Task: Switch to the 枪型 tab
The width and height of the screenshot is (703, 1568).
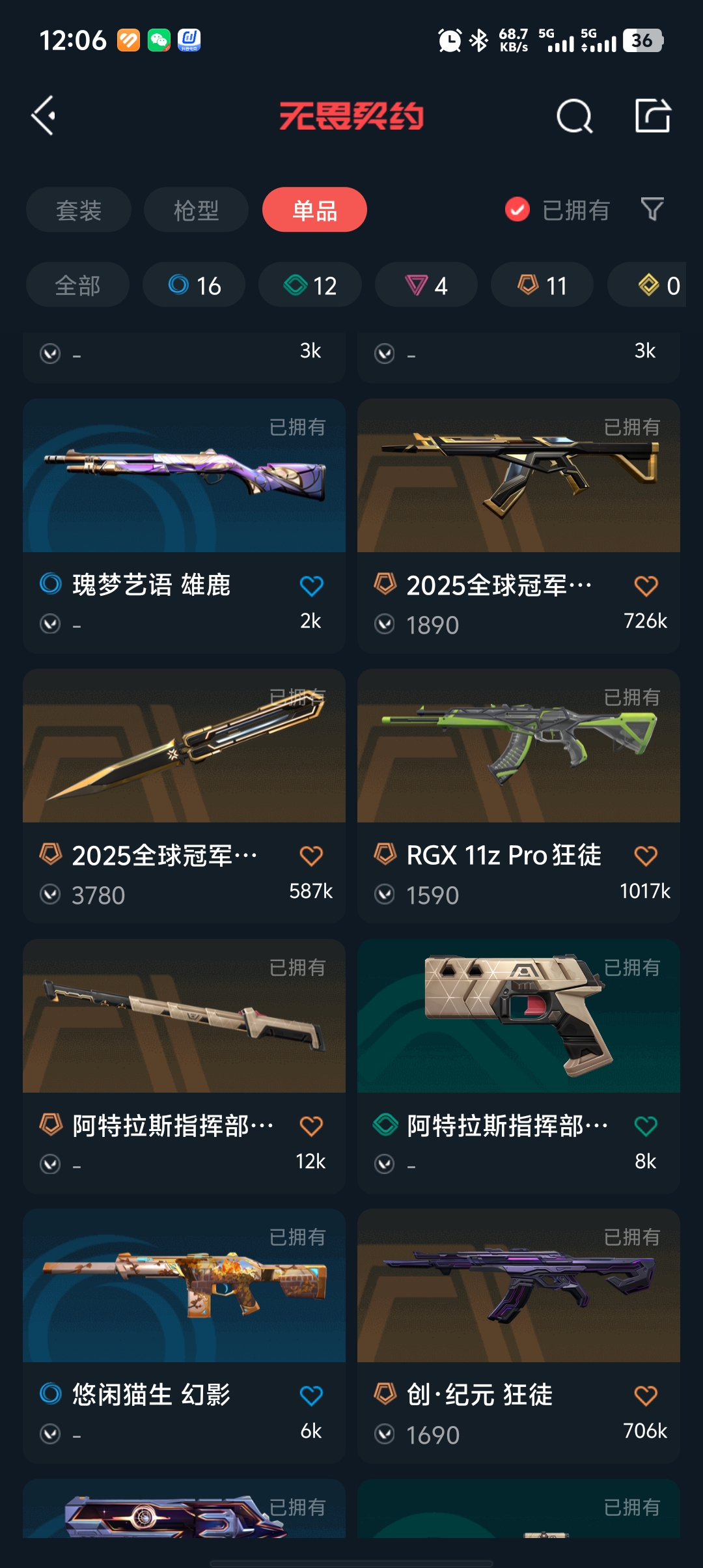Action: 196,210
